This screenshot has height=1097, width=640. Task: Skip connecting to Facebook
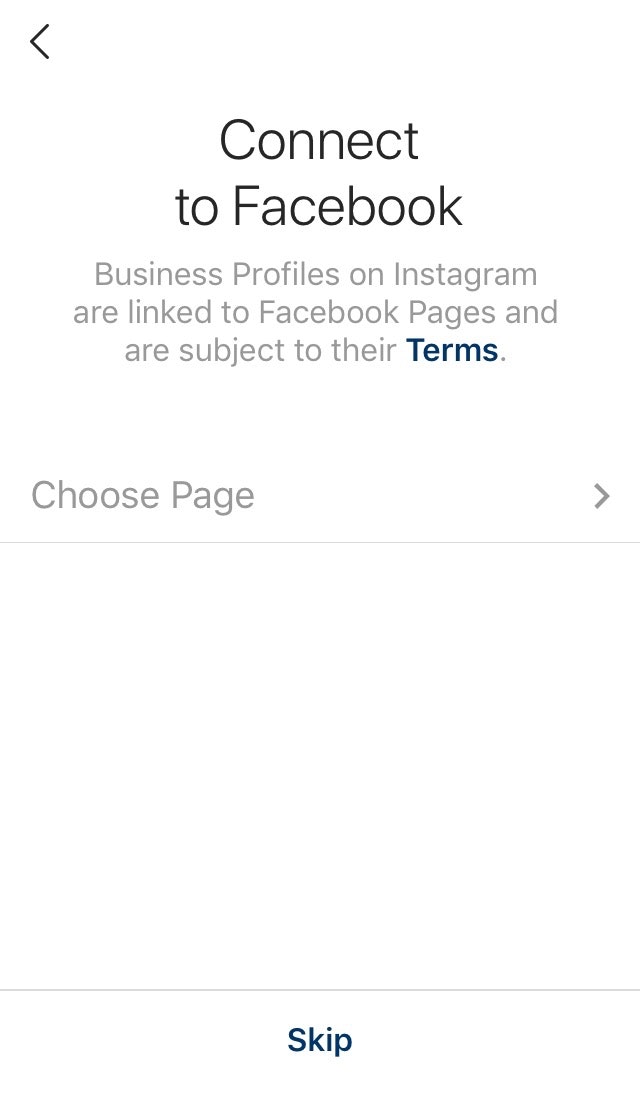coord(320,1040)
